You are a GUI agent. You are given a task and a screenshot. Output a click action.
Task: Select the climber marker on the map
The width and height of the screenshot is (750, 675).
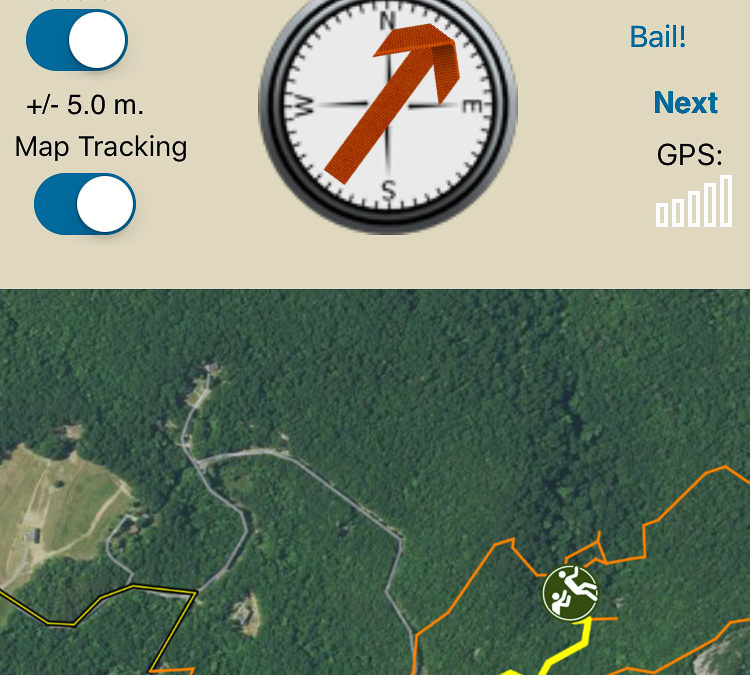pyautogui.click(x=570, y=592)
